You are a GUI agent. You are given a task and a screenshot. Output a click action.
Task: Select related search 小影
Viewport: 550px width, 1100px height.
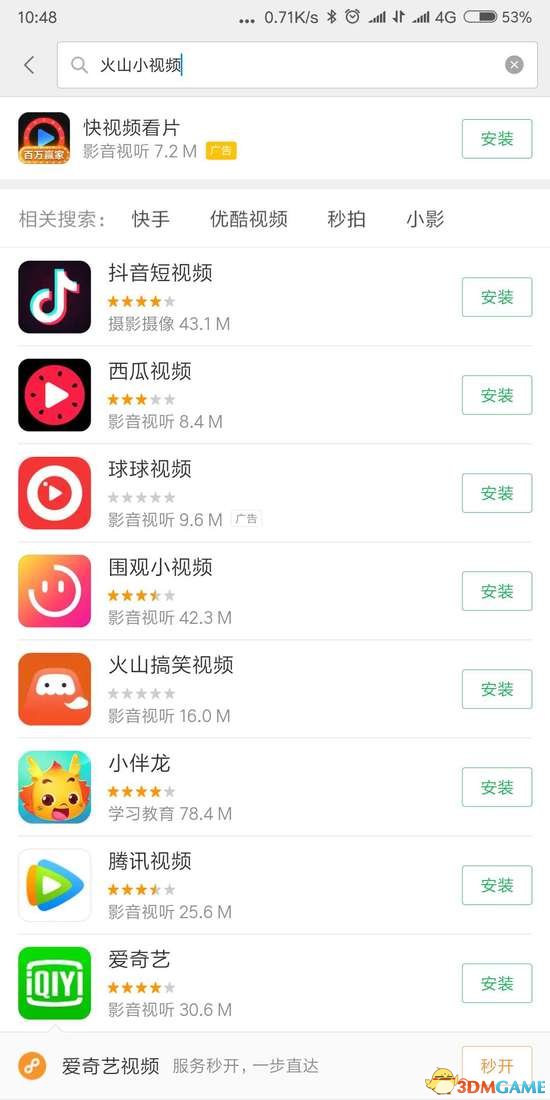point(425,219)
